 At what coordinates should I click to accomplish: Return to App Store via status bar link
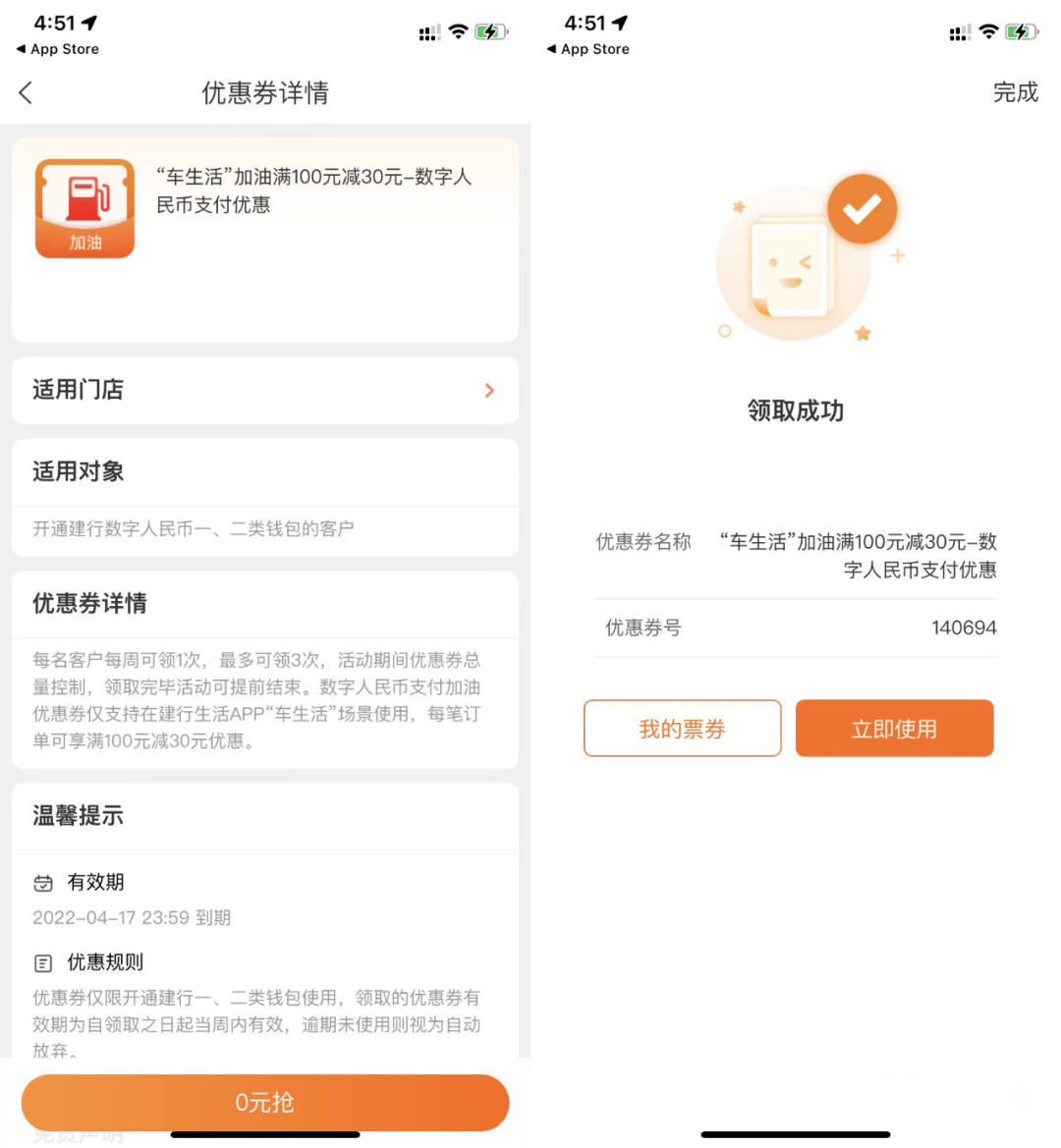point(58,49)
